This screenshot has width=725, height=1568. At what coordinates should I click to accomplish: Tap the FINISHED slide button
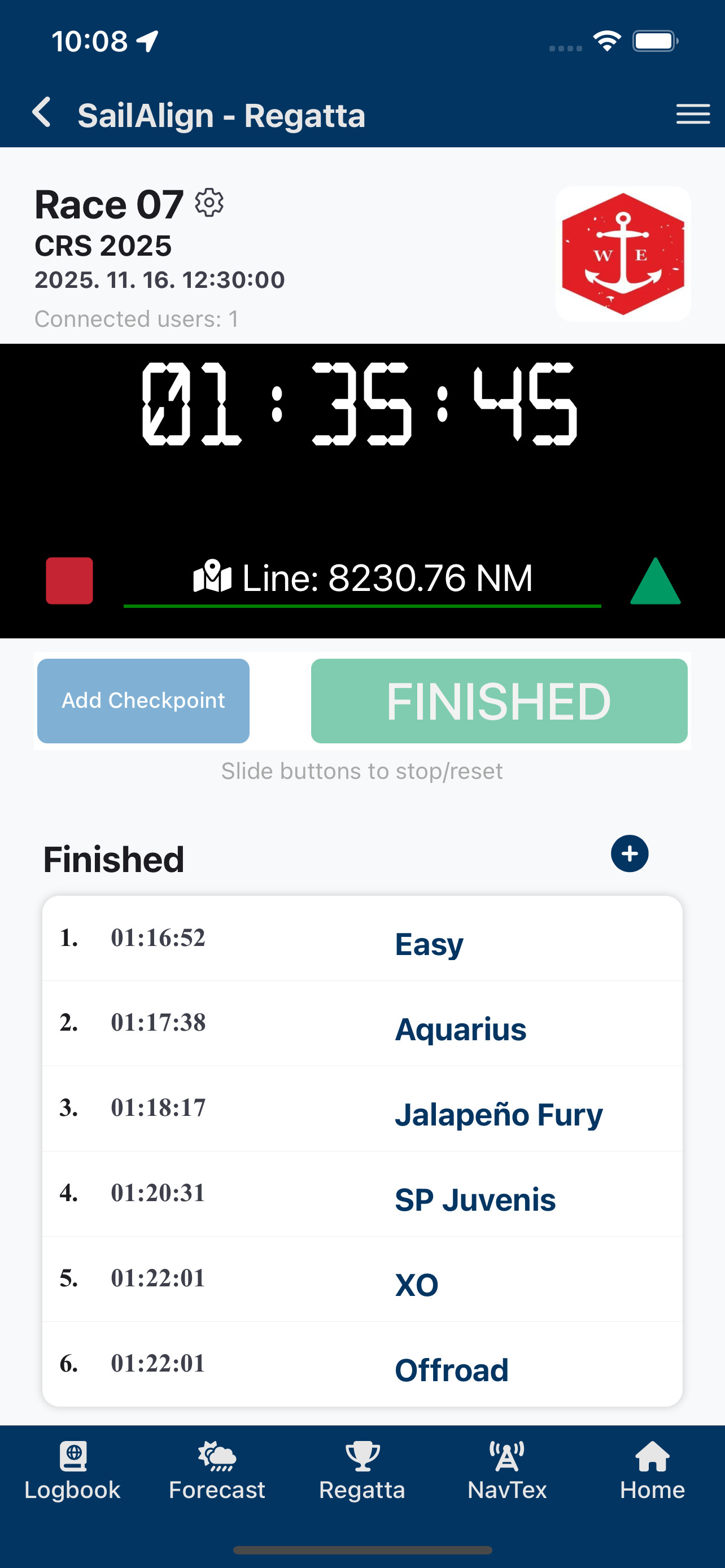[499, 701]
